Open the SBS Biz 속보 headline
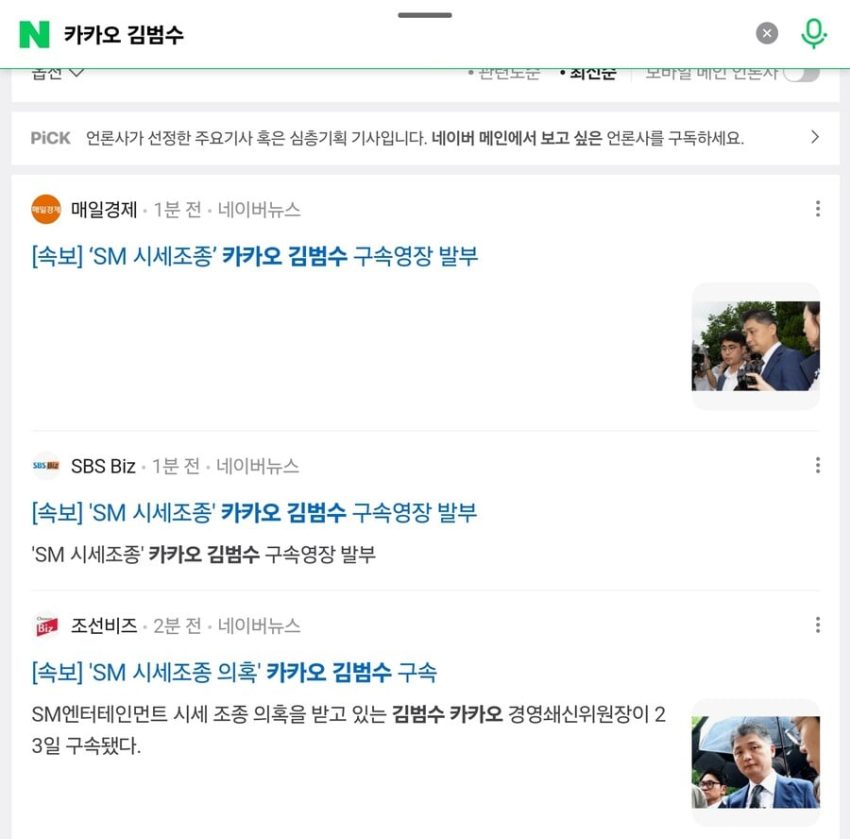 pos(254,512)
